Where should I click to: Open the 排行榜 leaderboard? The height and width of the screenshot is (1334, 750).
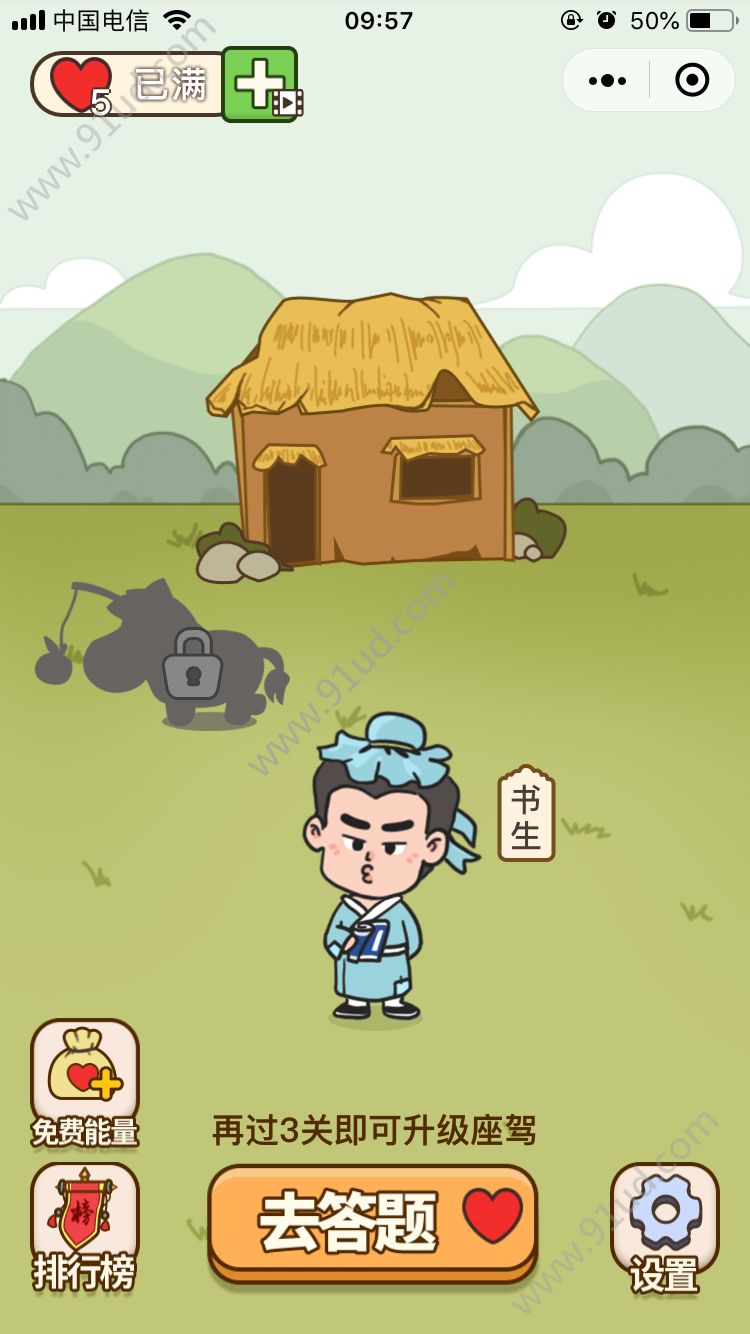click(x=85, y=1226)
